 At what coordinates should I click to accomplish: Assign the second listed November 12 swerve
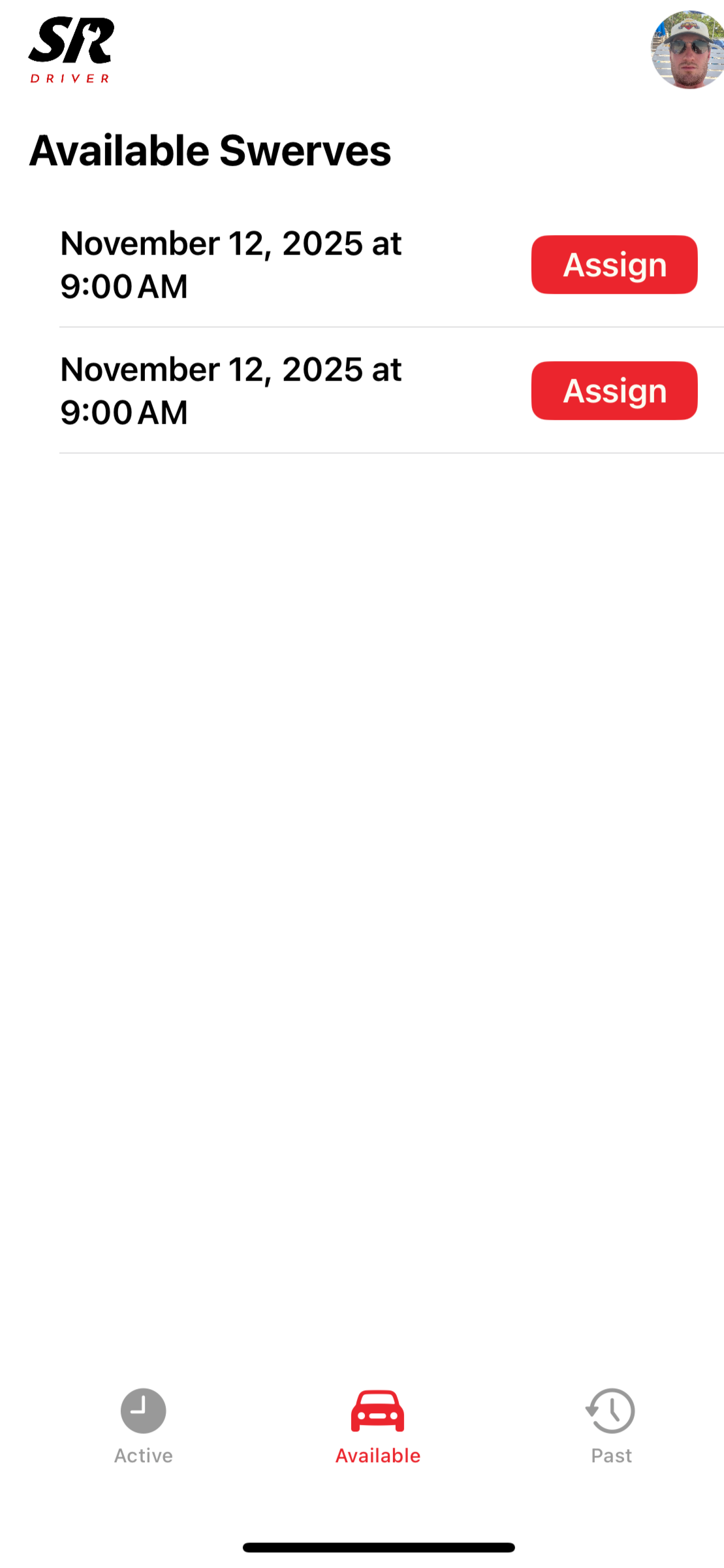(614, 391)
